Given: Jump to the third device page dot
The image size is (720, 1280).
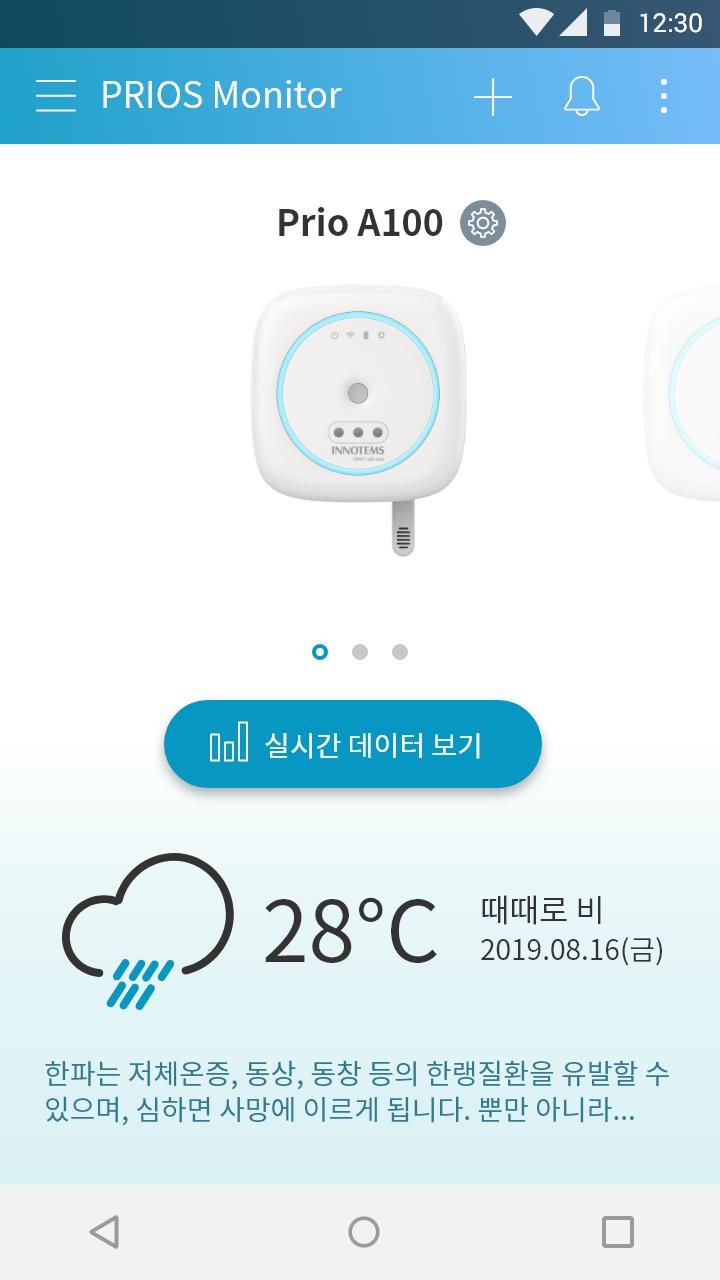Looking at the screenshot, I should pos(400,652).
